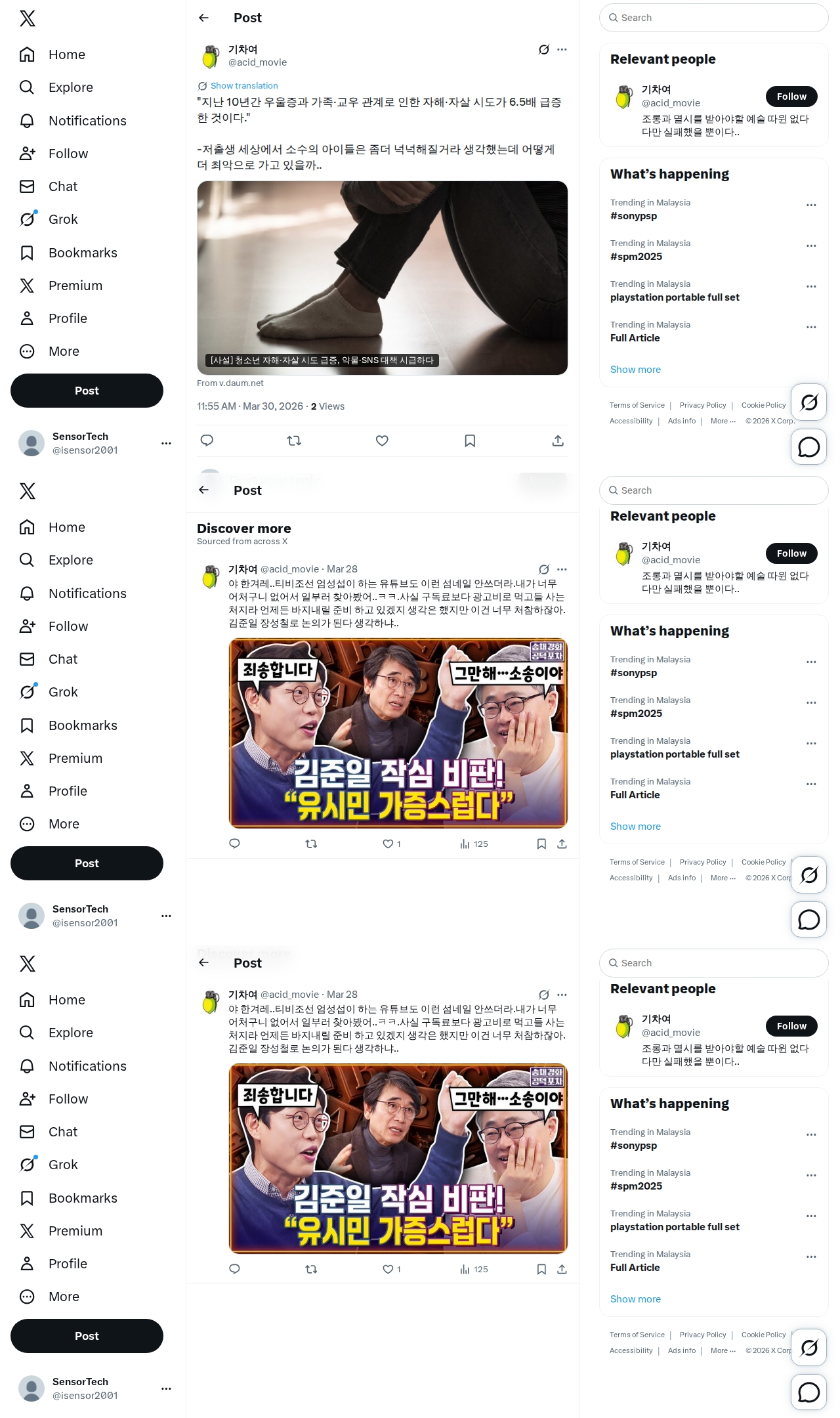Viewport: 840px width, 1418px height.
Task: Share the main post with 2 Views
Action: [x=558, y=440]
